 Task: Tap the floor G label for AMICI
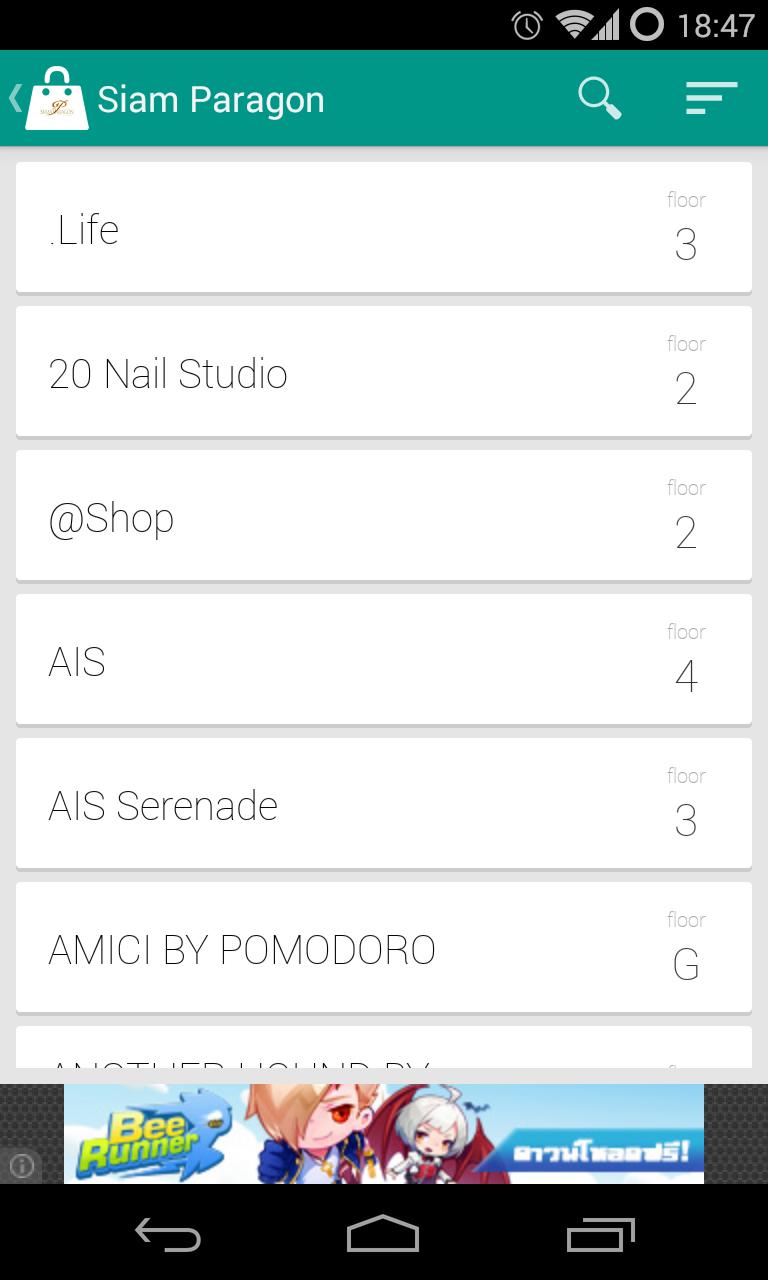686,952
